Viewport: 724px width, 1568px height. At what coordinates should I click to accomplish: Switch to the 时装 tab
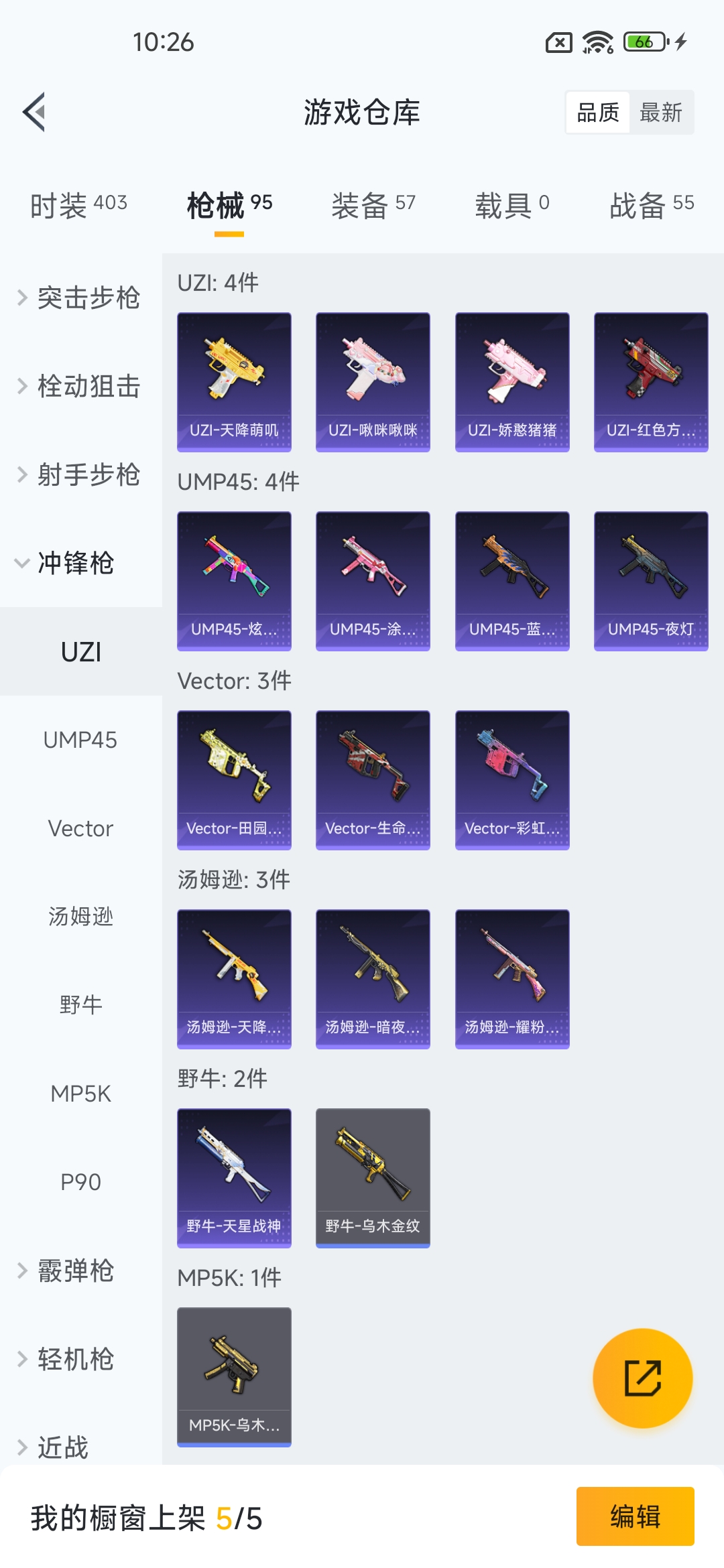point(78,205)
